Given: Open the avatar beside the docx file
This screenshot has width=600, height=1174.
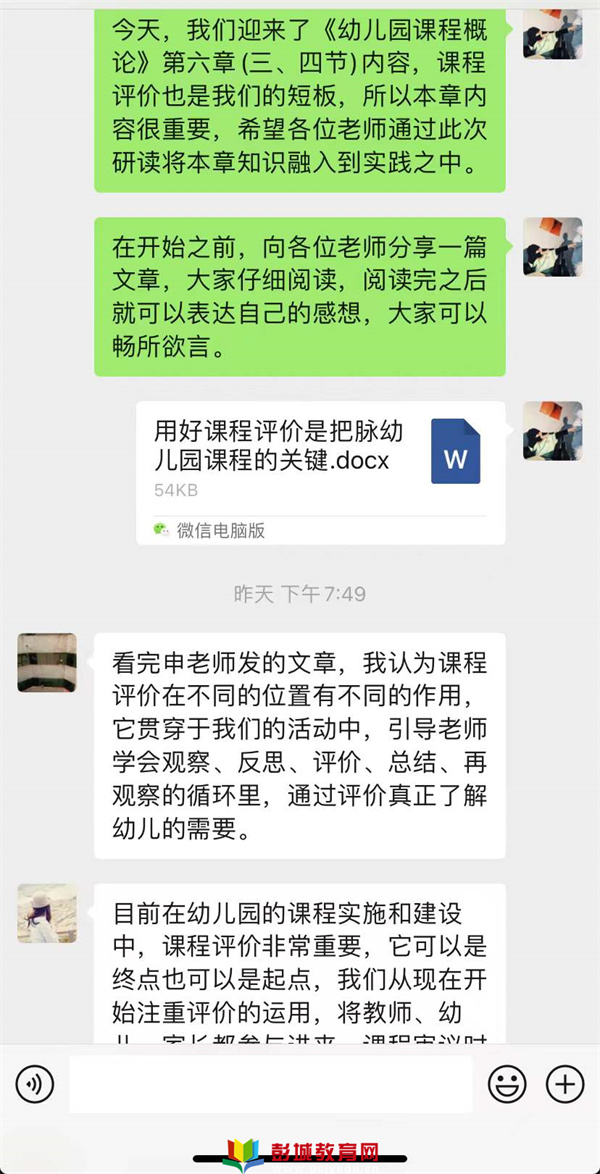Looking at the screenshot, I should tap(553, 431).
